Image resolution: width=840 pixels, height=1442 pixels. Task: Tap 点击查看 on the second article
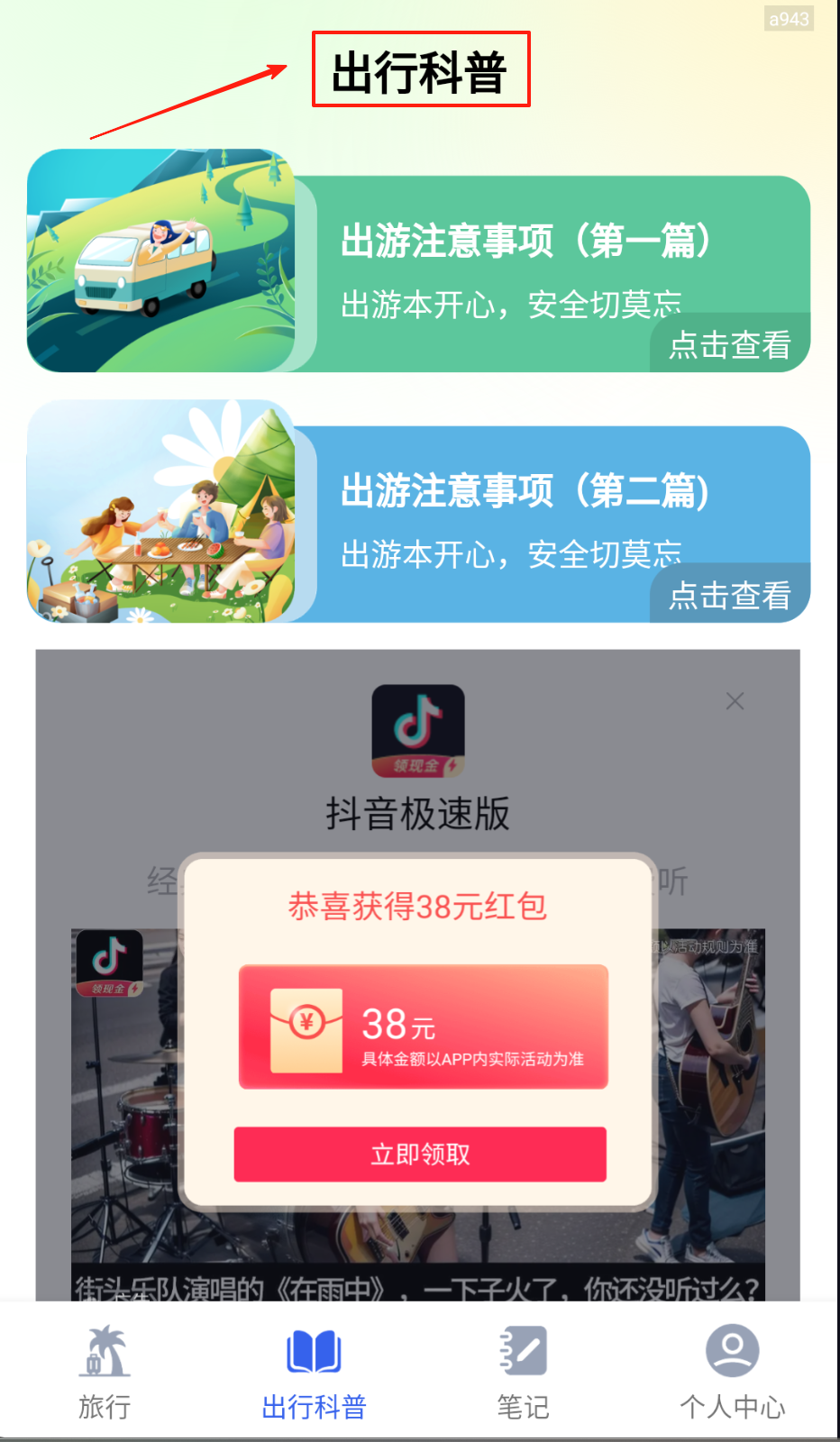pyautogui.click(x=729, y=596)
